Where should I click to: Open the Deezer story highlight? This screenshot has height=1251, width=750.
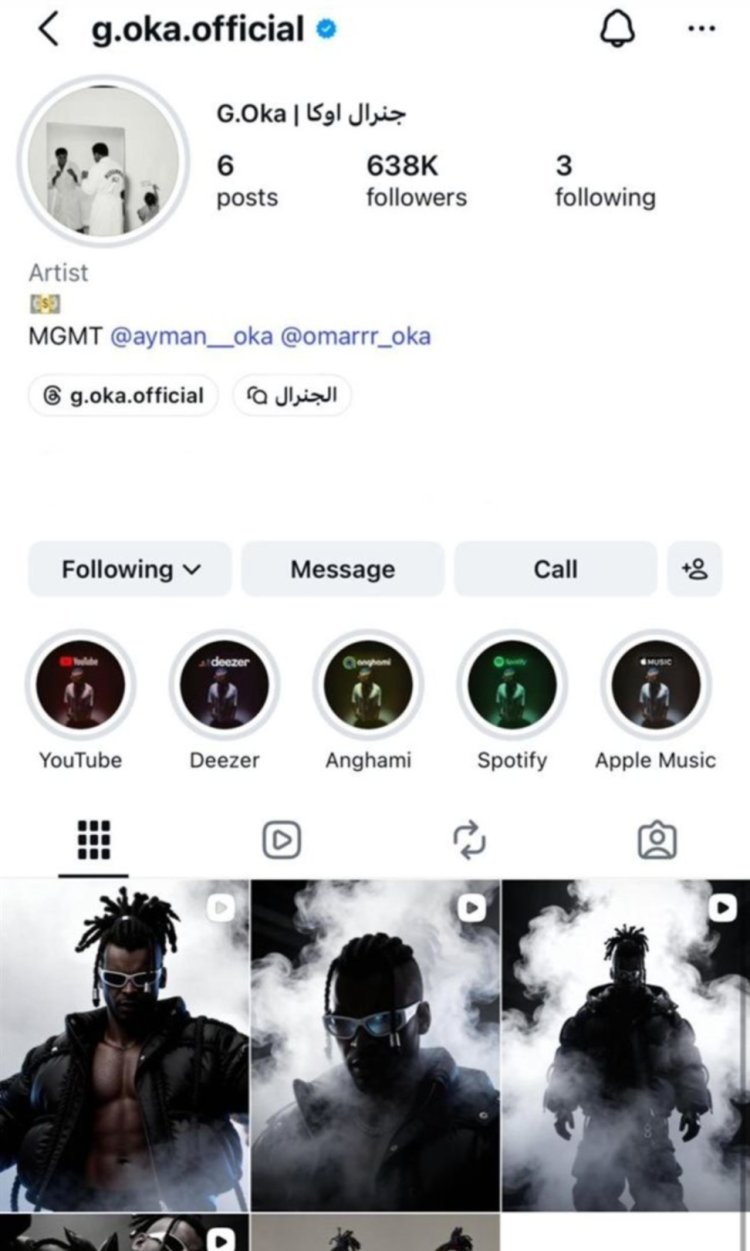coord(224,685)
